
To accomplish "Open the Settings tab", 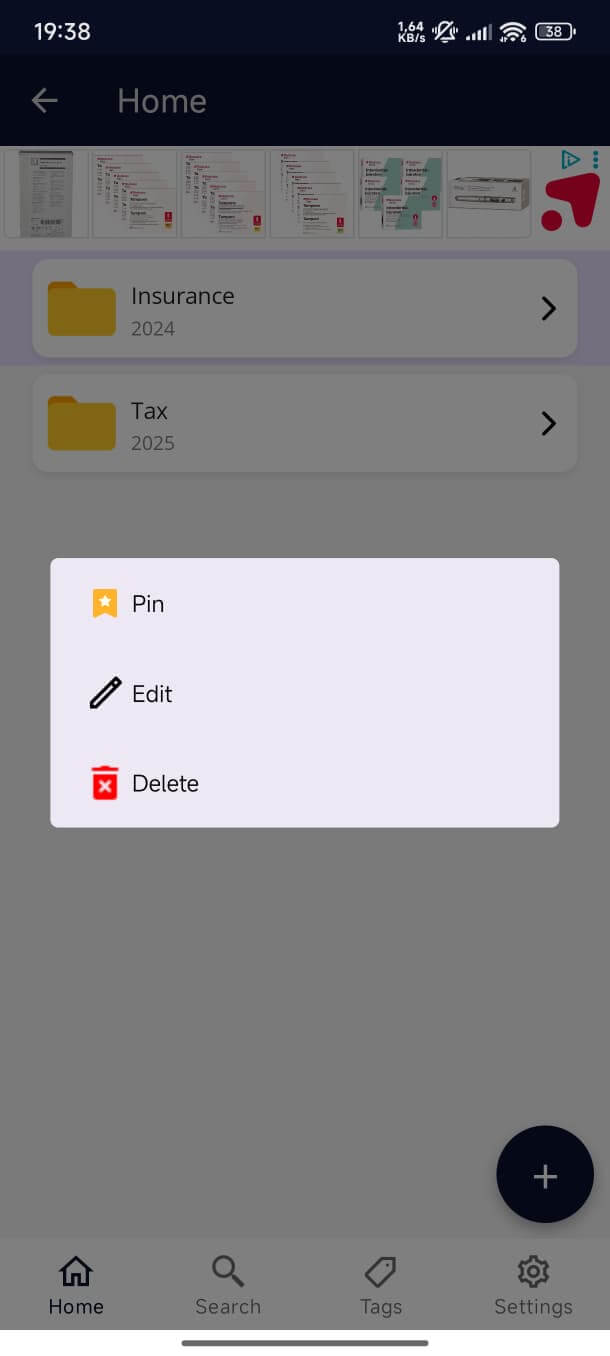I will click(533, 1286).
